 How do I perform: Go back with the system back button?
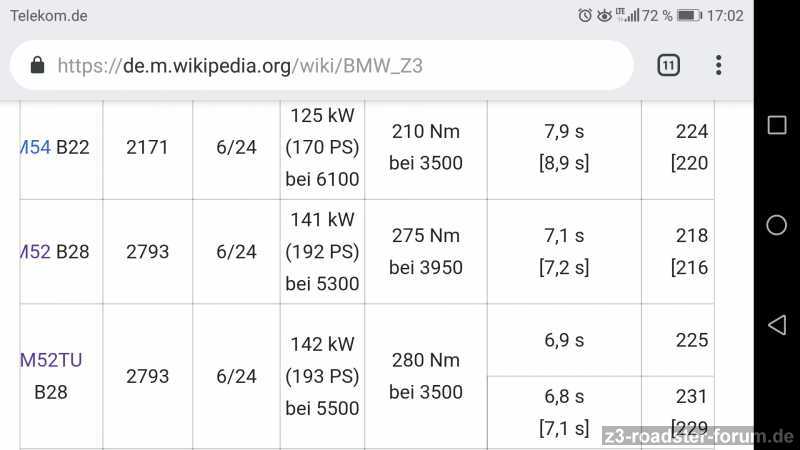(x=777, y=325)
